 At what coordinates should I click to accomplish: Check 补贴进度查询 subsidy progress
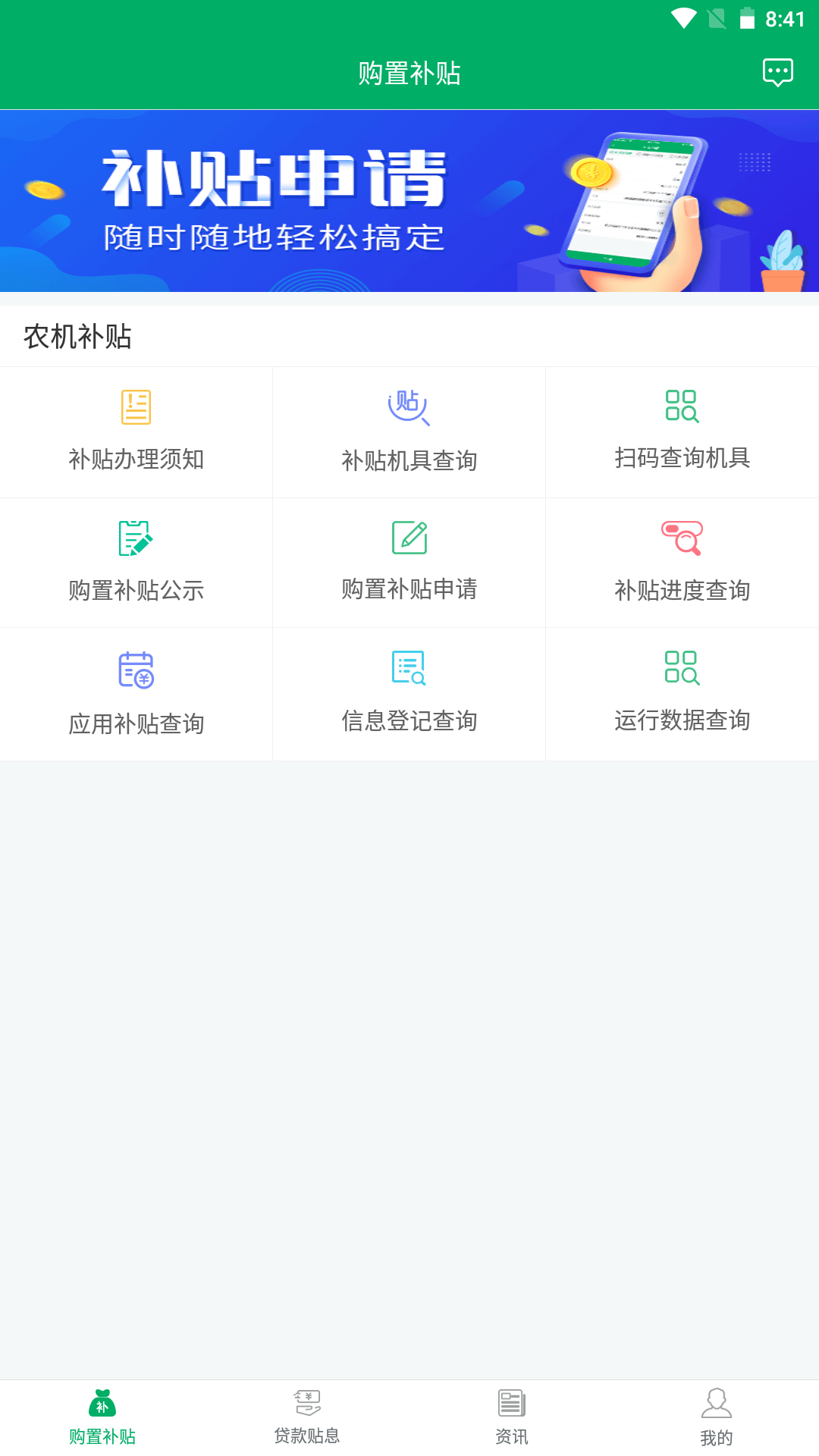tap(682, 563)
